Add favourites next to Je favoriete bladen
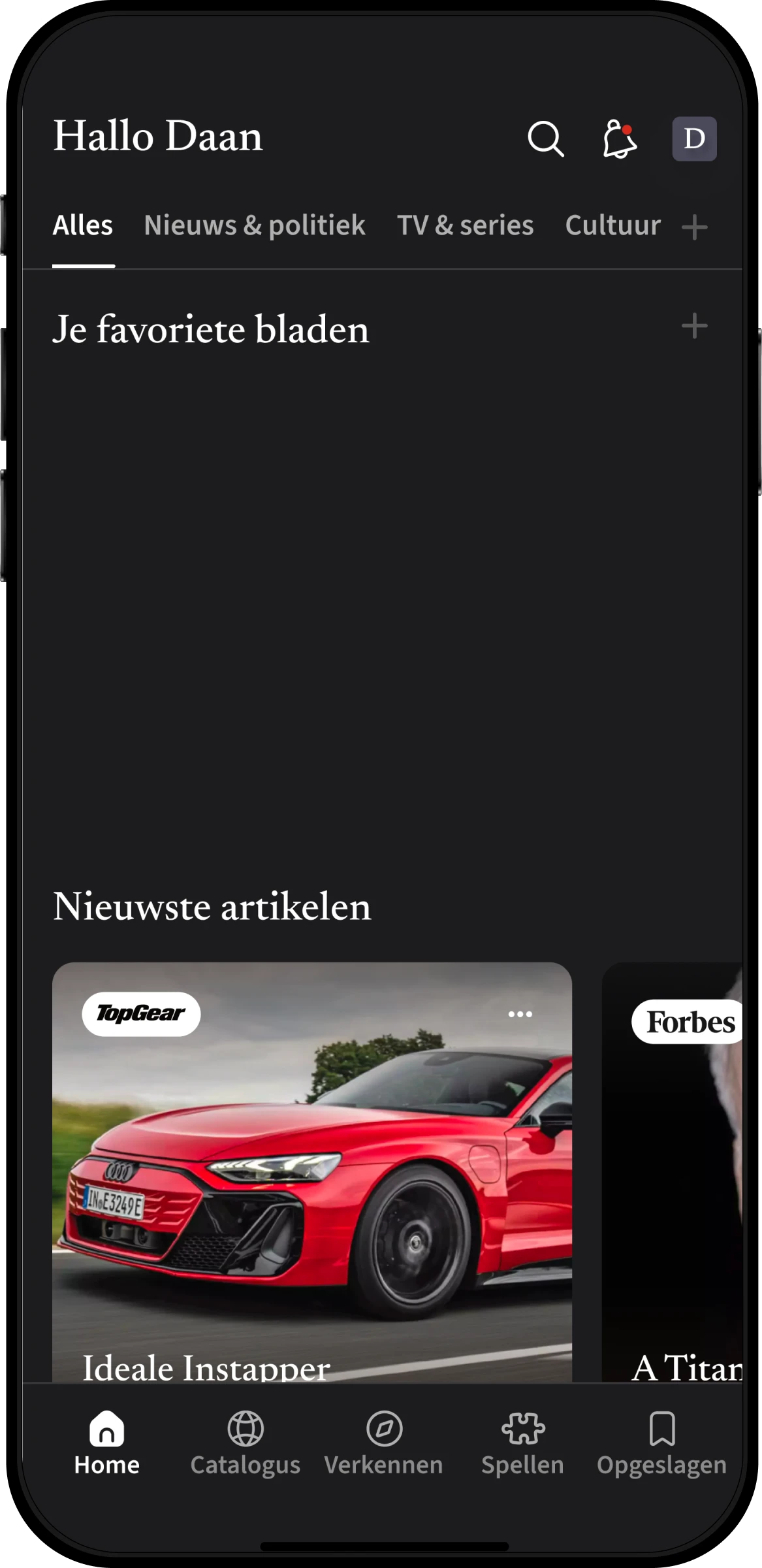This screenshot has width=762, height=1568. 694,326
